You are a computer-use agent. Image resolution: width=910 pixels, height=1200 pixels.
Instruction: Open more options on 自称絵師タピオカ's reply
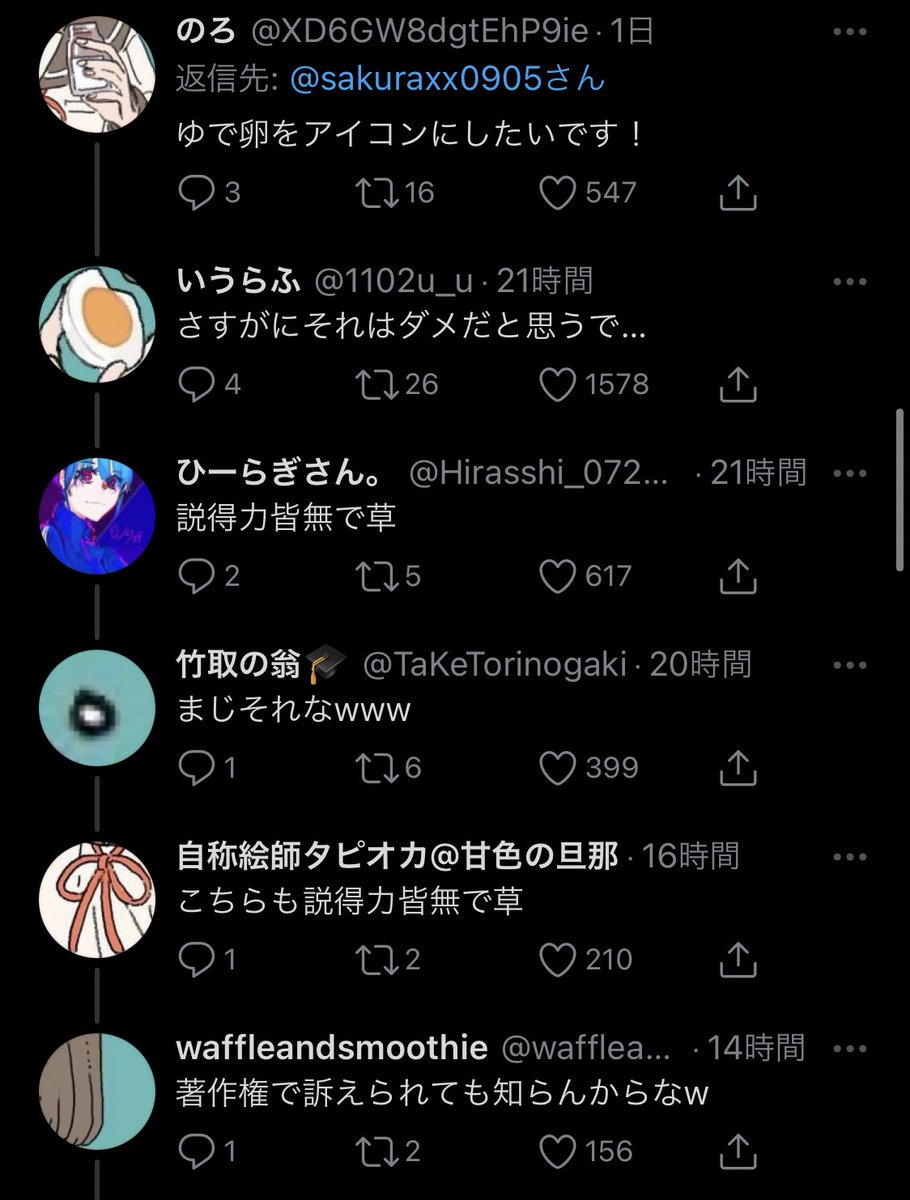850,857
